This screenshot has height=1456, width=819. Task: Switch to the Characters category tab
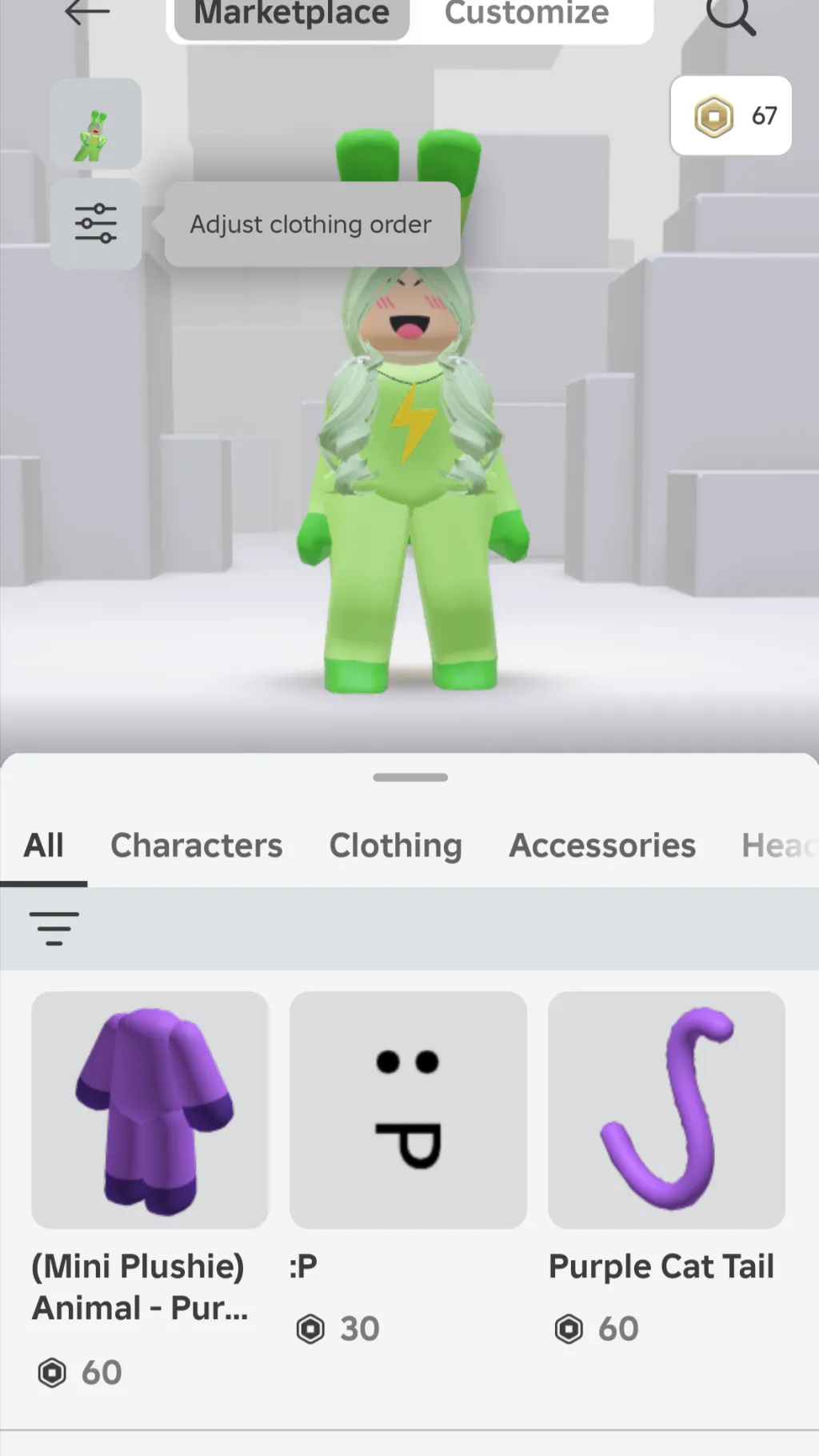click(197, 845)
